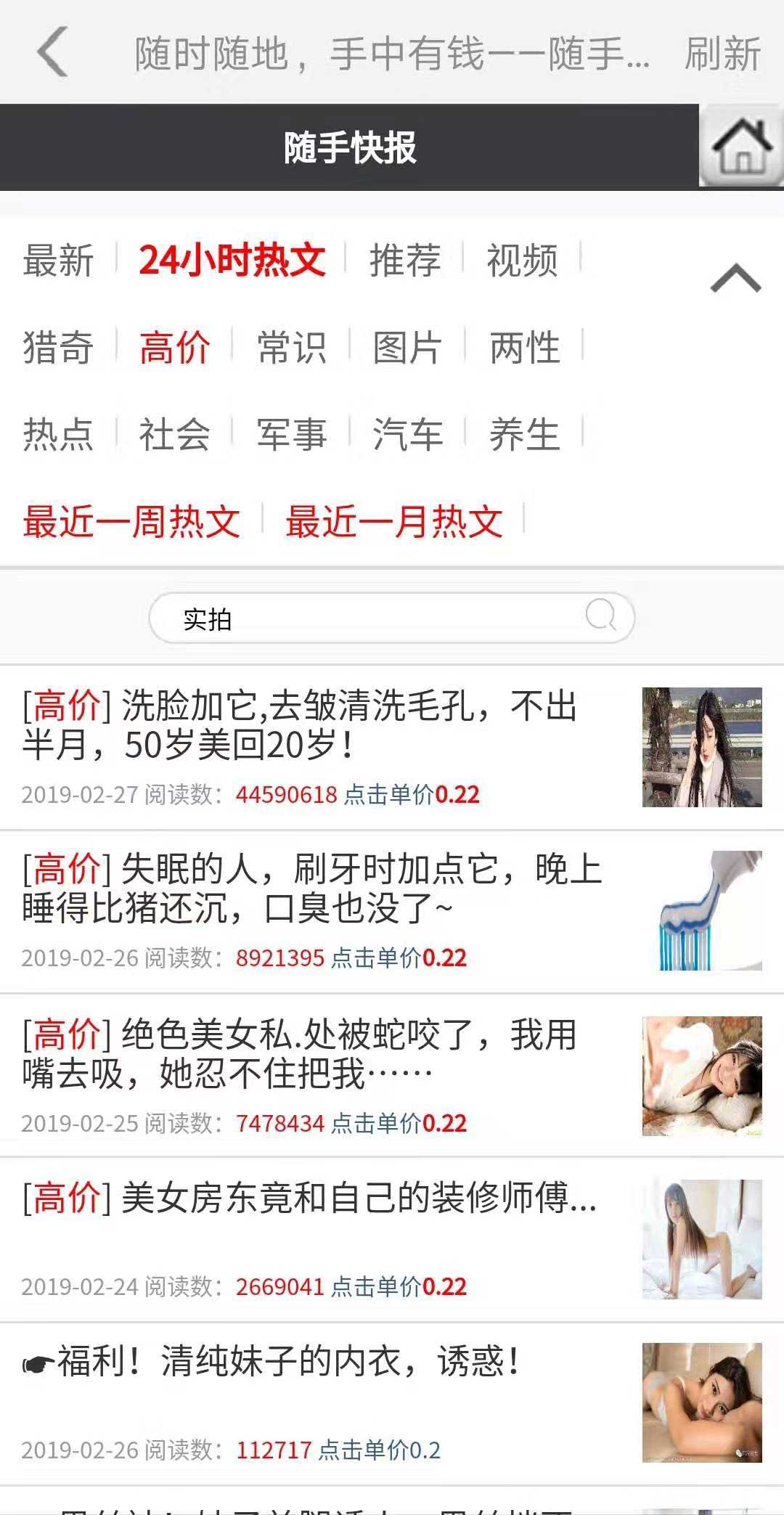Viewport: 784px width, 1515px height.
Task: Switch to the 图片 category
Action: click(x=407, y=347)
